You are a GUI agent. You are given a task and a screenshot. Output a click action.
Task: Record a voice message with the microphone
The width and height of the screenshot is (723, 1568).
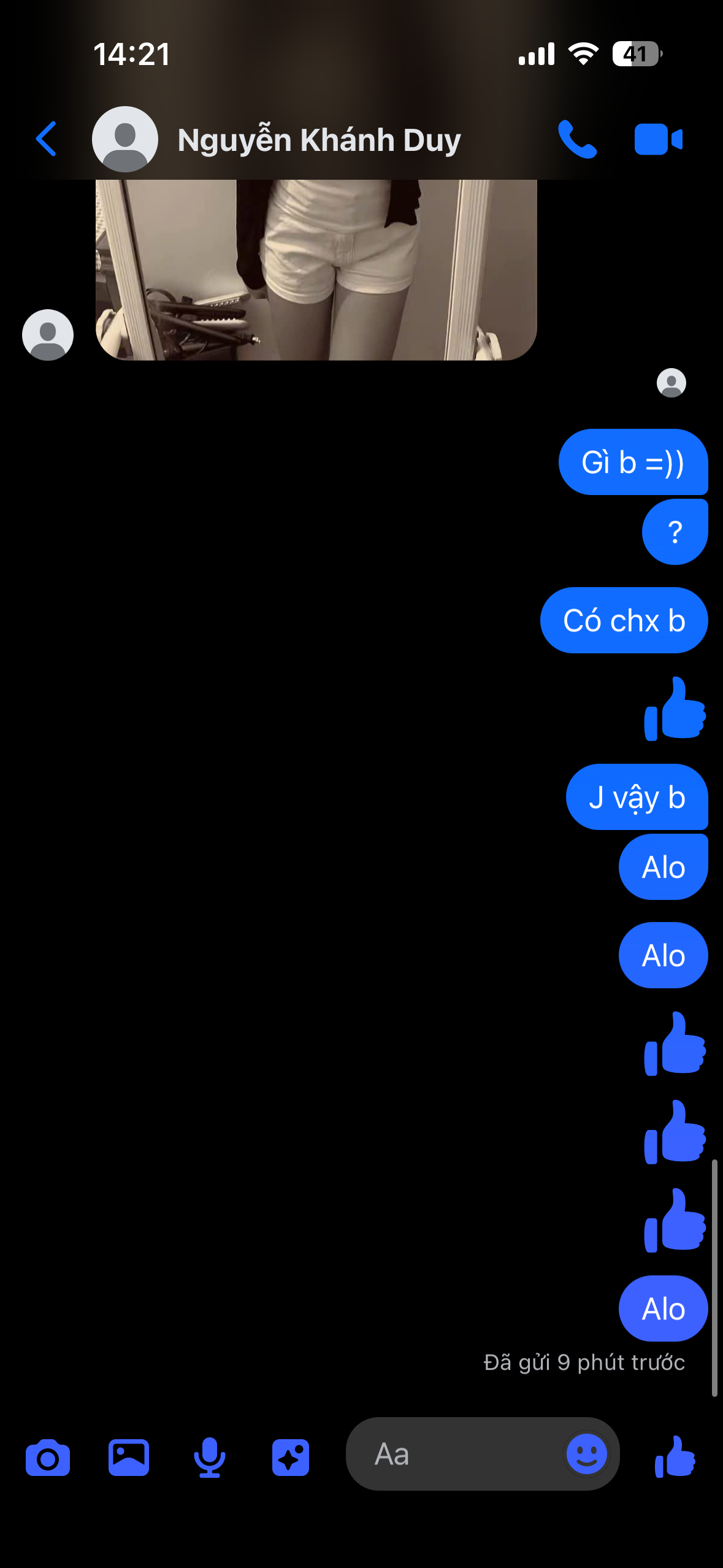coord(209,1458)
